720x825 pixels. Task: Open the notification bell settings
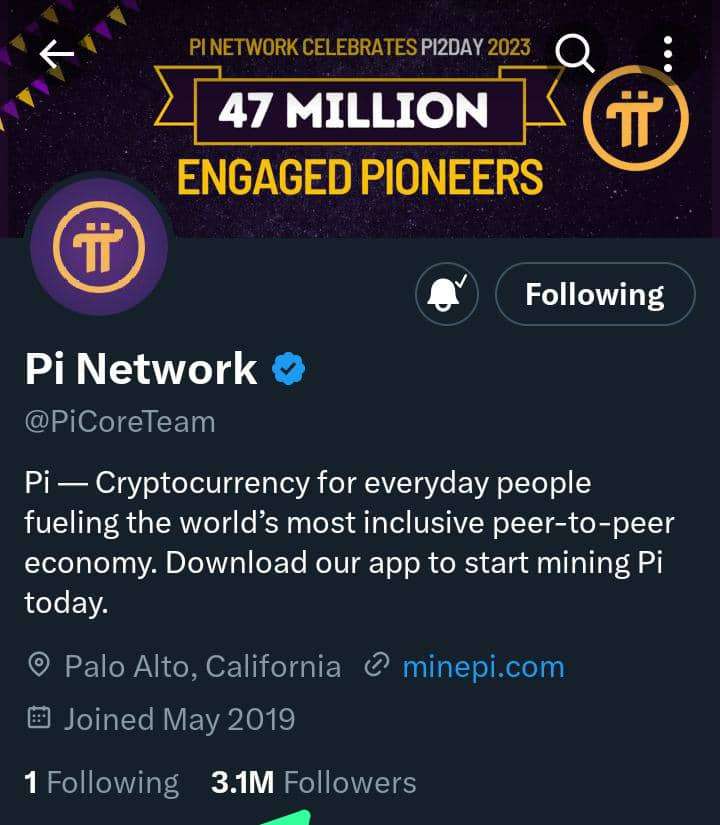pos(447,294)
